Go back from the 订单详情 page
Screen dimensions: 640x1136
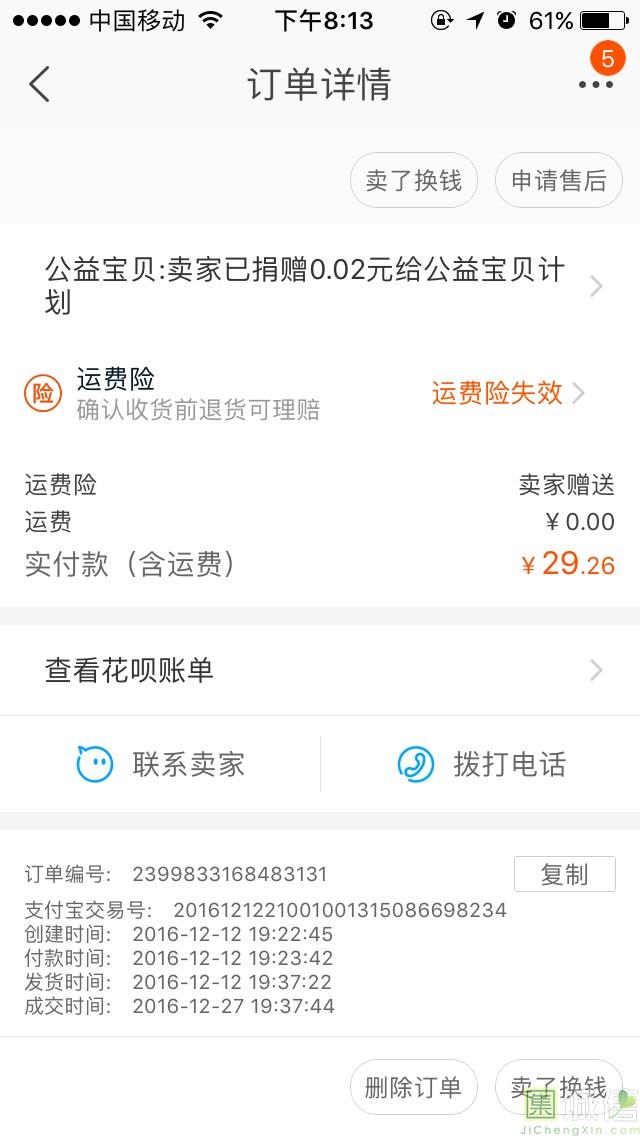[40, 84]
